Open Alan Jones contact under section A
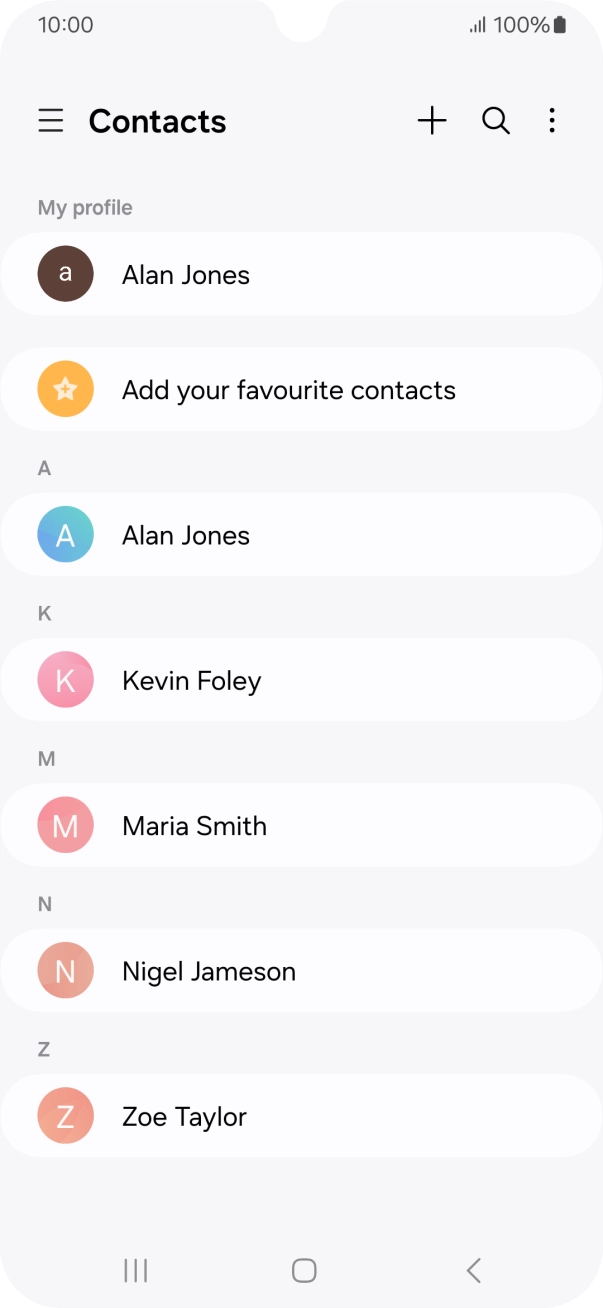Image resolution: width=603 pixels, height=1308 pixels. pos(300,535)
